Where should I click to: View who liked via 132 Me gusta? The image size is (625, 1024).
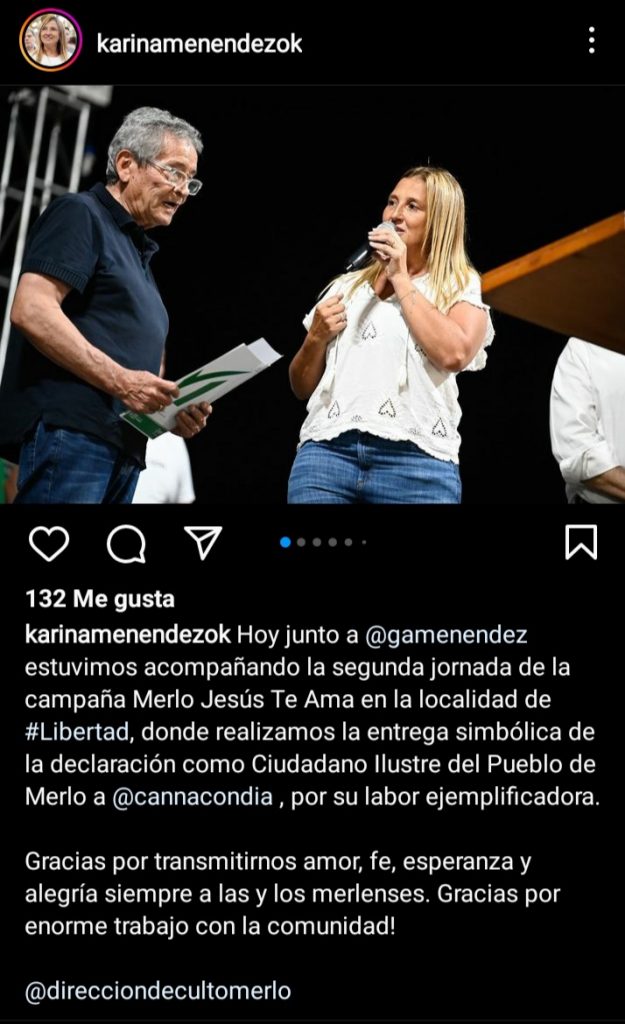[x=100, y=598]
